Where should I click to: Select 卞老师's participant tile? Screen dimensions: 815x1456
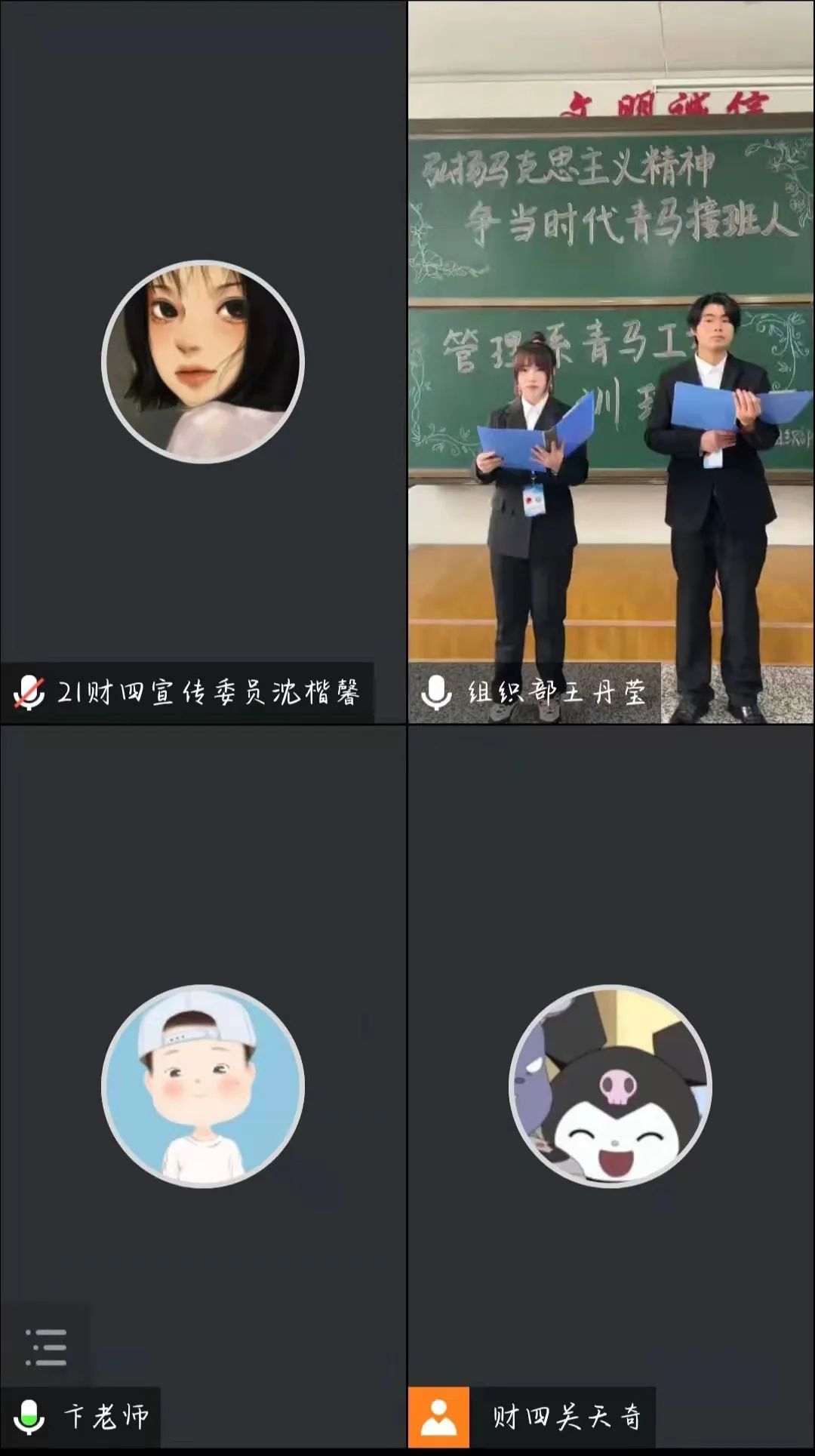(202, 1085)
